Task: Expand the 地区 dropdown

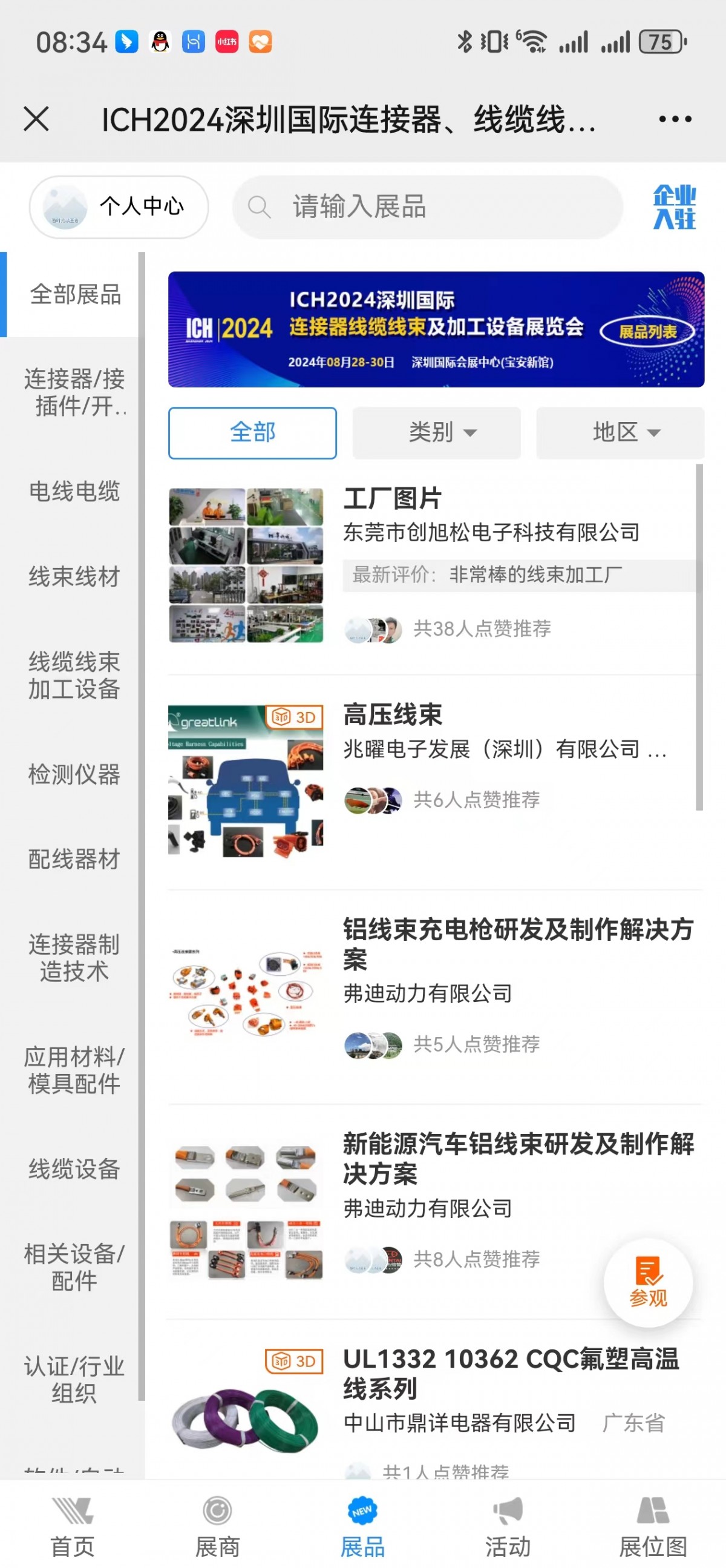Action: click(620, 433)
